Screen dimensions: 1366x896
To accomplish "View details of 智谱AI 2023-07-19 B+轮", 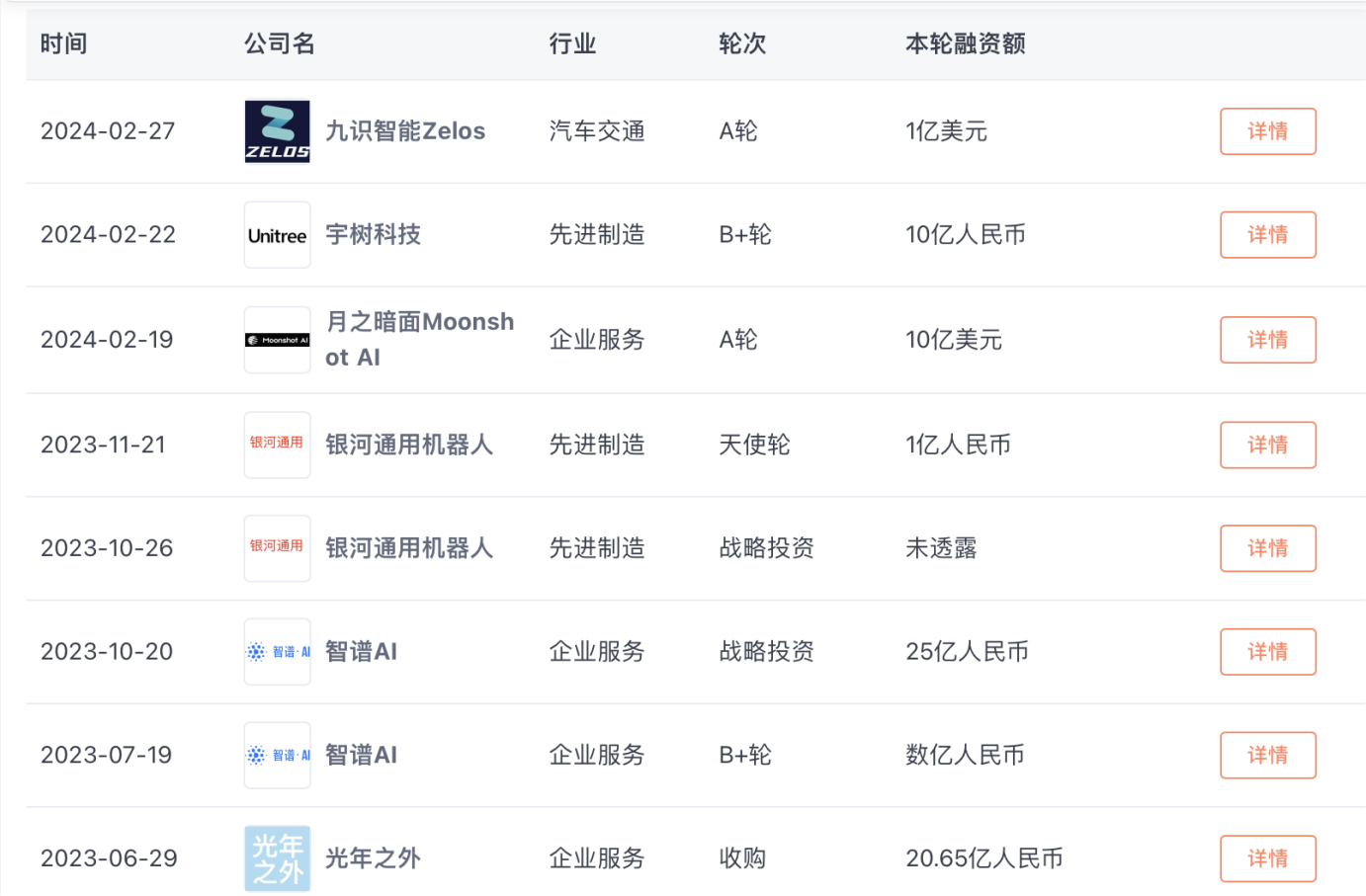I will pyautogui.click(x=1267, y=756).
